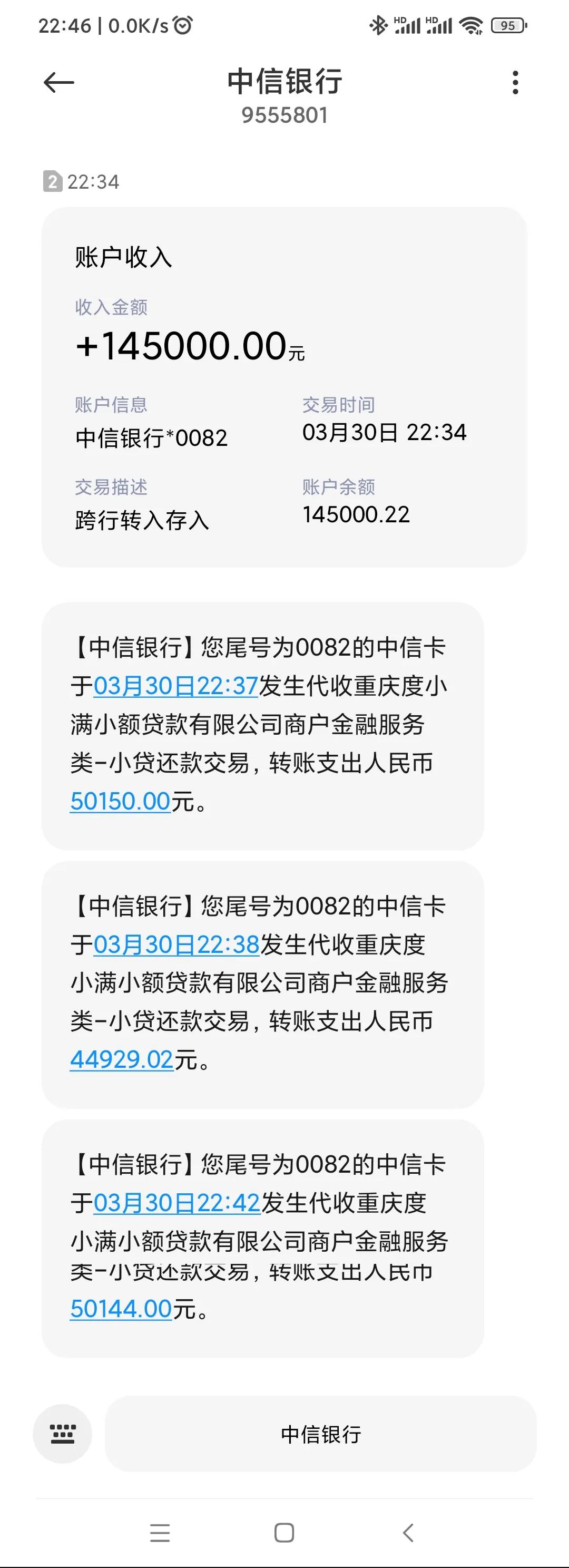Viewport: 569px width, 1568px height.
Task: Tap the keyboard icon beside the reply field
Action: click(63, 1434)
